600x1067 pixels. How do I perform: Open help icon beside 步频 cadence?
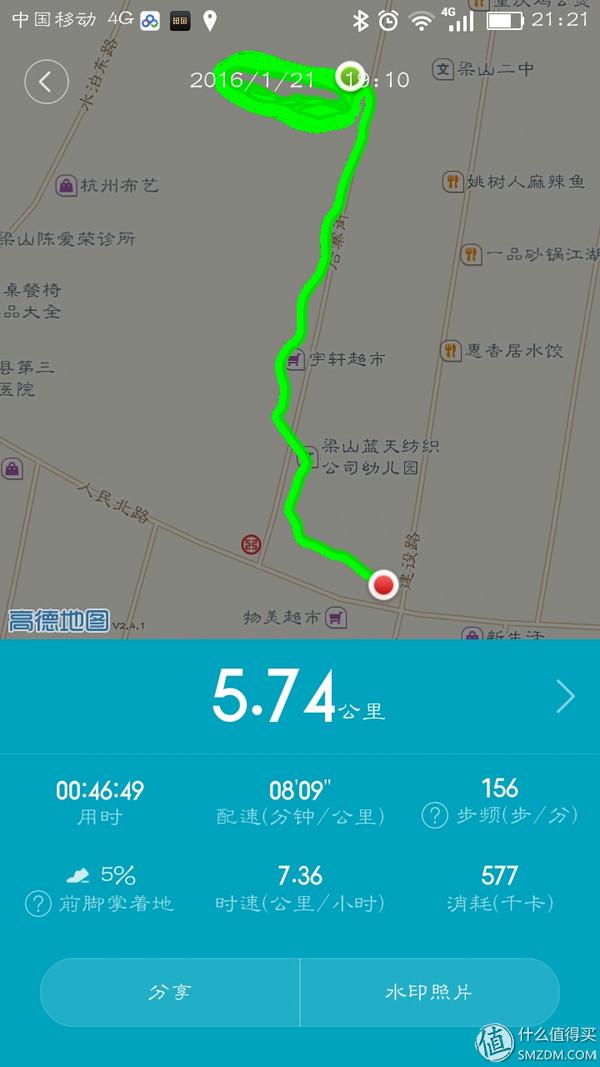(434, 816)
